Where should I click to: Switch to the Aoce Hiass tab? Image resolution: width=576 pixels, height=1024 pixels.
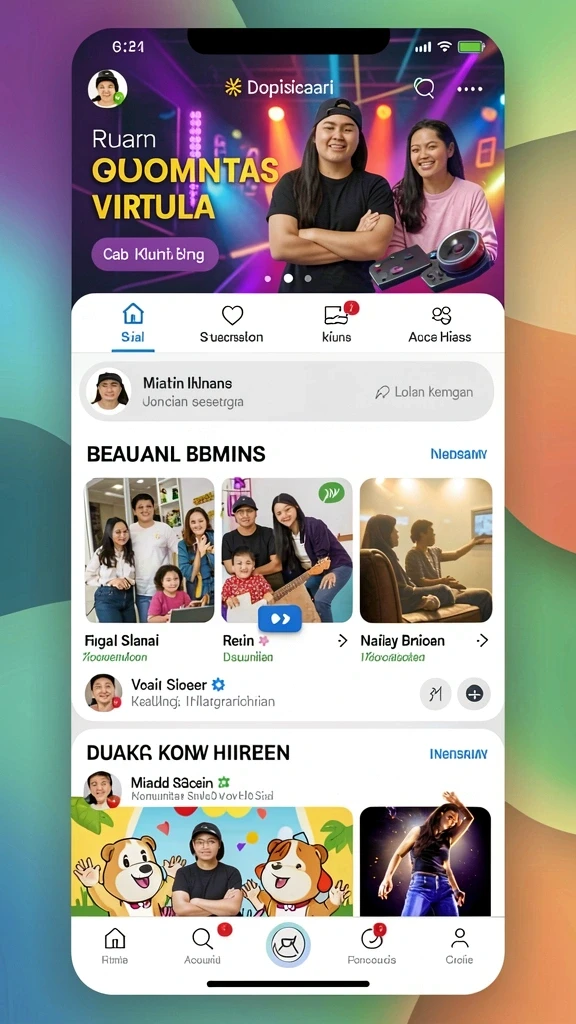click(440, 323)
